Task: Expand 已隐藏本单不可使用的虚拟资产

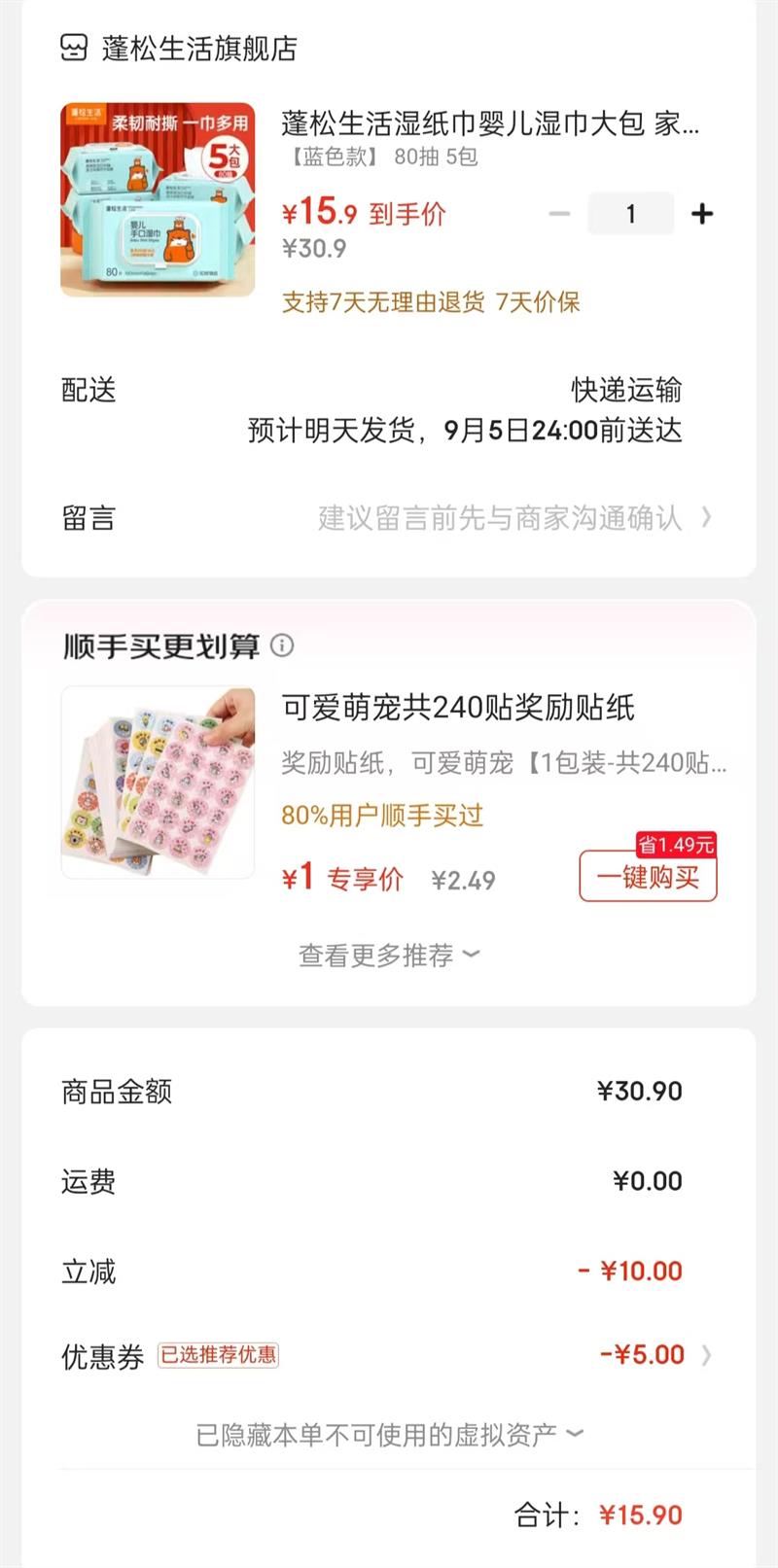Action: click(389, 1435)
